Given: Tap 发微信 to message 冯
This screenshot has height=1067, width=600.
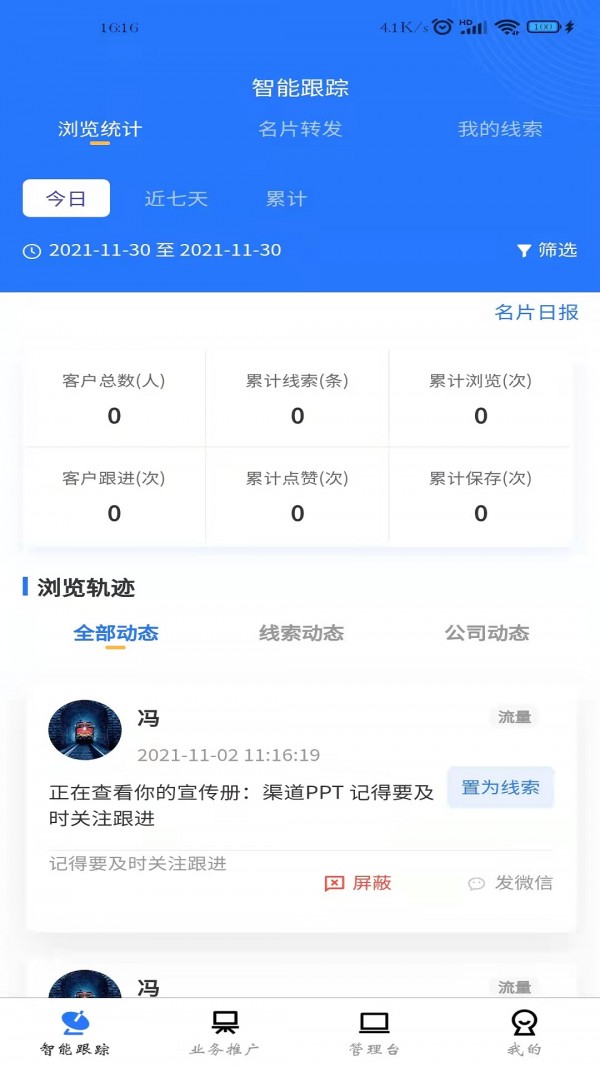Looking at the screenshot, I should [x=510, y=883].
